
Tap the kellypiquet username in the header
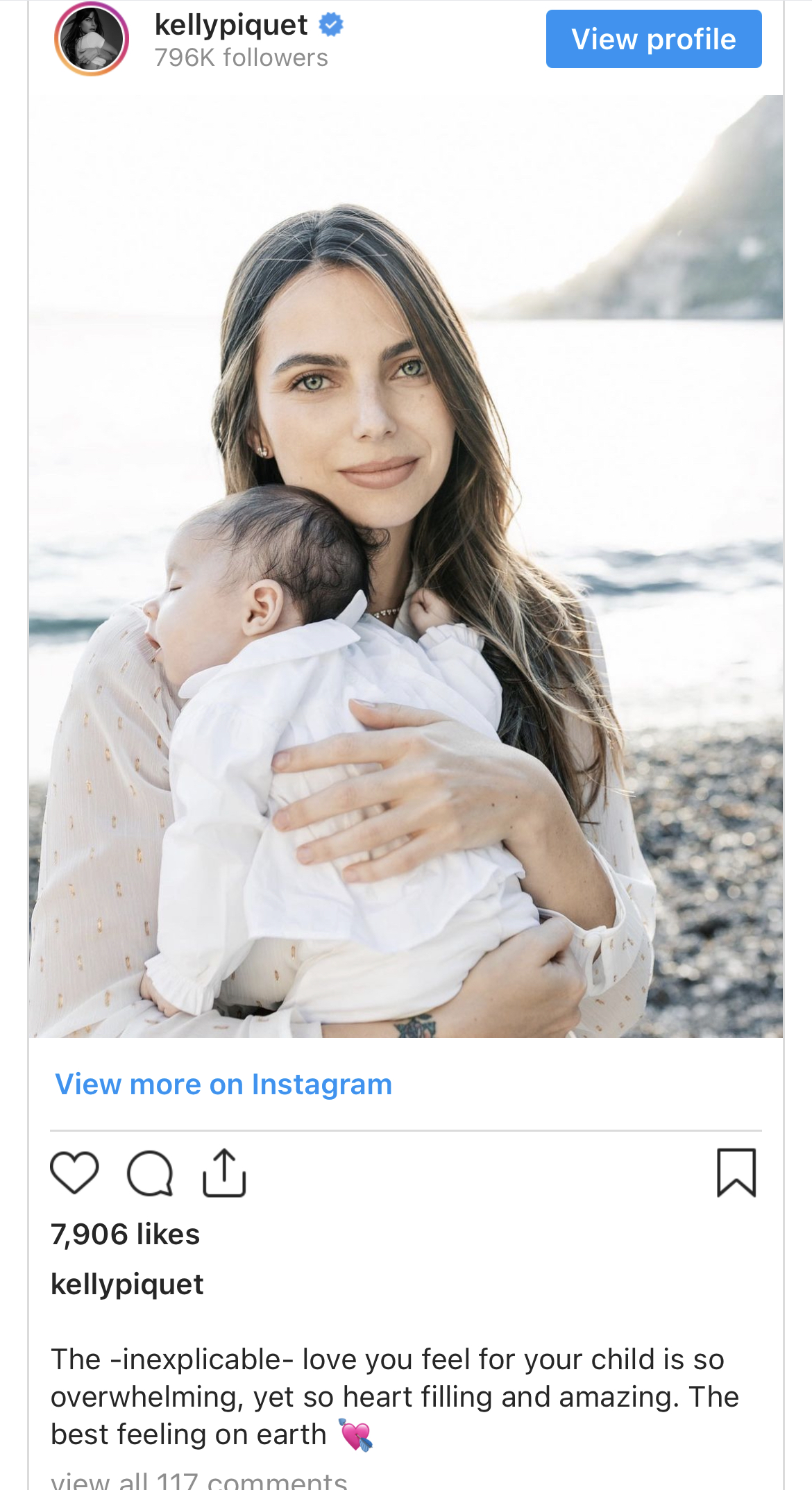coord(231,25)
